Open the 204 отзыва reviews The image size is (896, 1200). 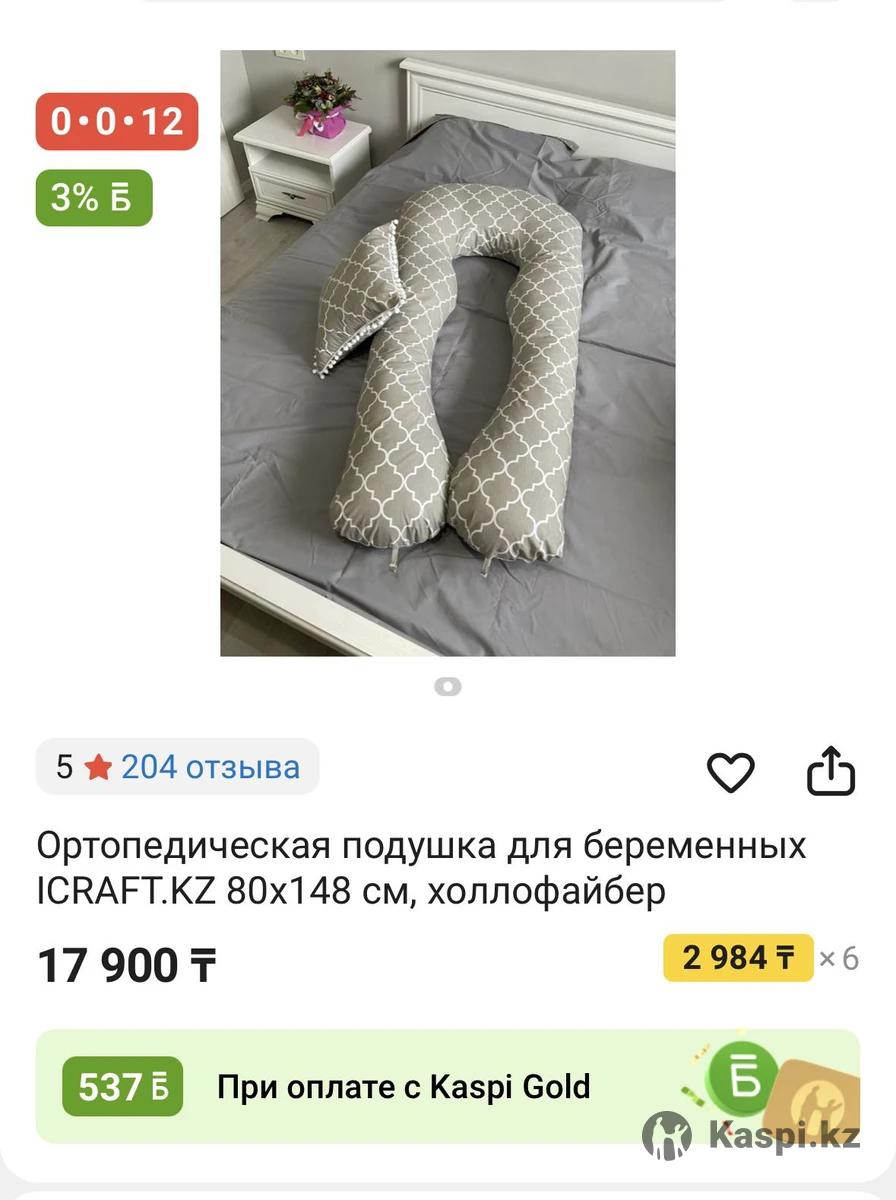[x=210, y=767]
